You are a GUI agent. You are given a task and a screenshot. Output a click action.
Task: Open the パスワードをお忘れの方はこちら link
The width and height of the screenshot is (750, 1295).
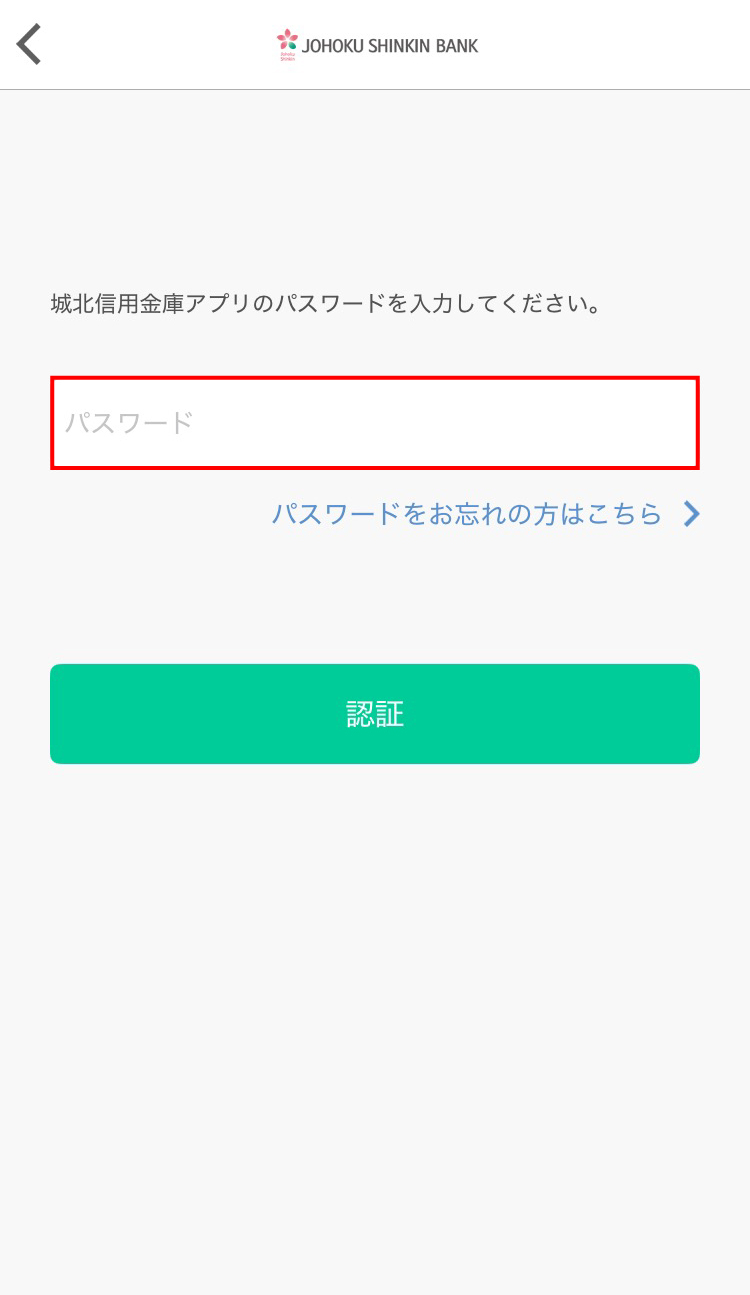(x=485, y=514)
